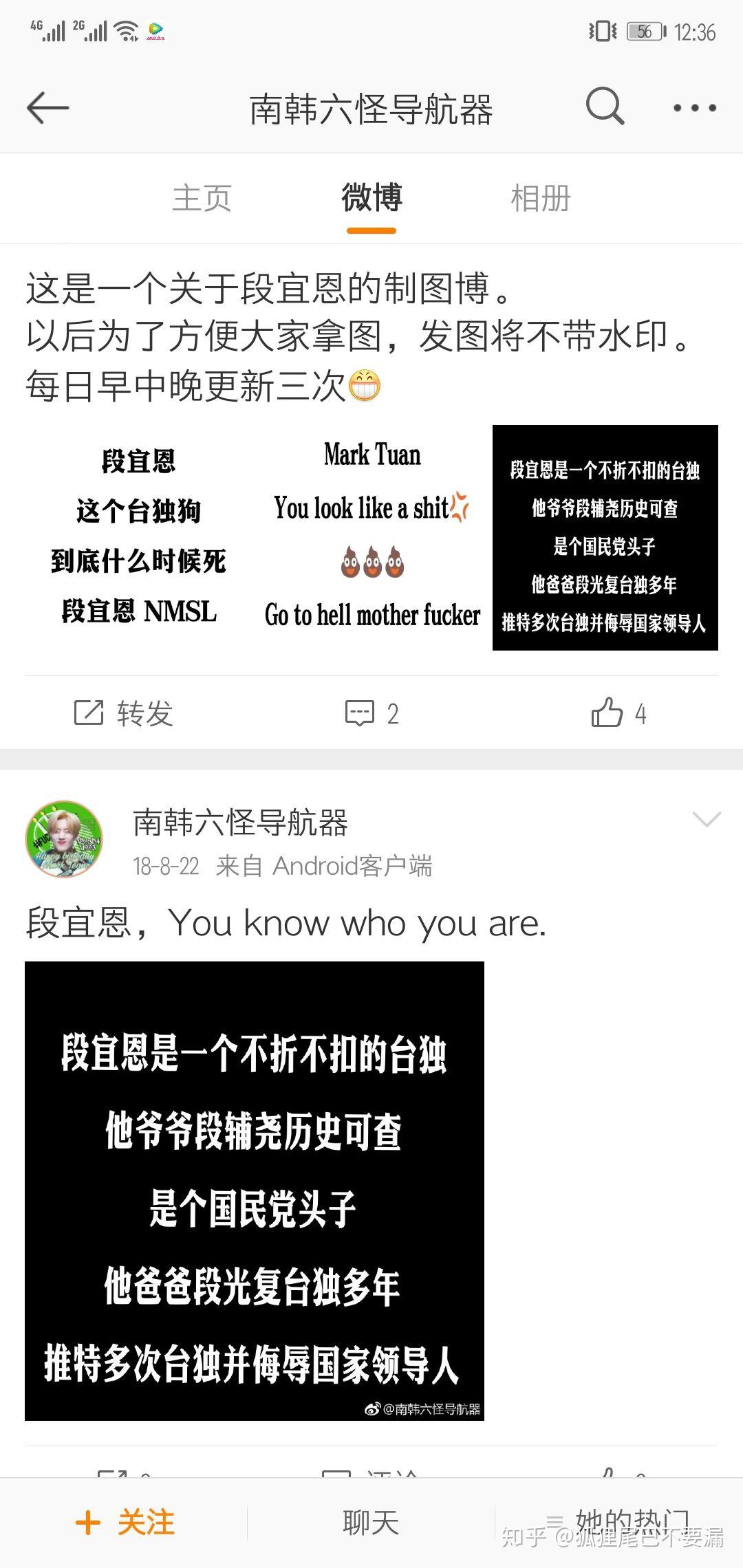Expand the dropdown chevron on the 18-8-22 post

click(706, 819)
